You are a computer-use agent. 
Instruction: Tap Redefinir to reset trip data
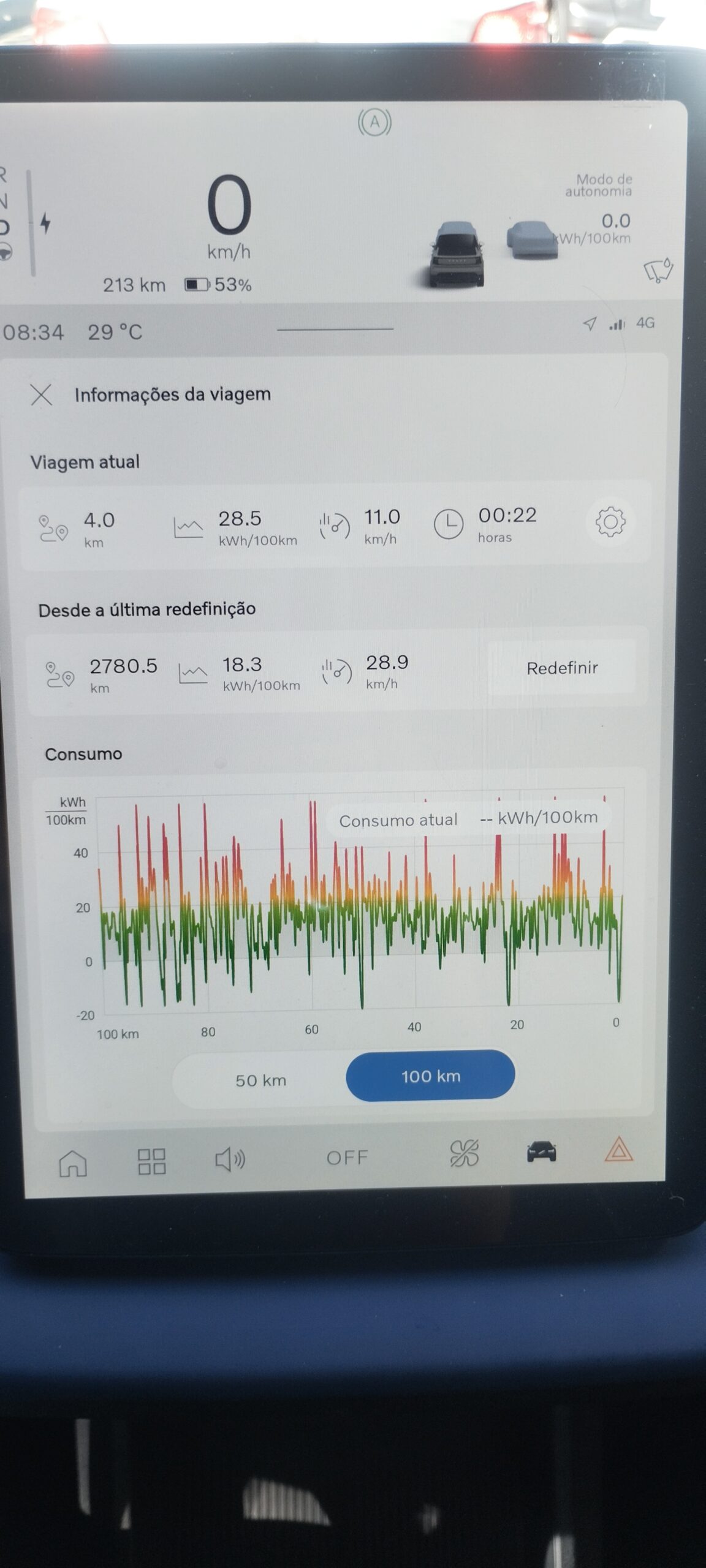tap(562, 668)
